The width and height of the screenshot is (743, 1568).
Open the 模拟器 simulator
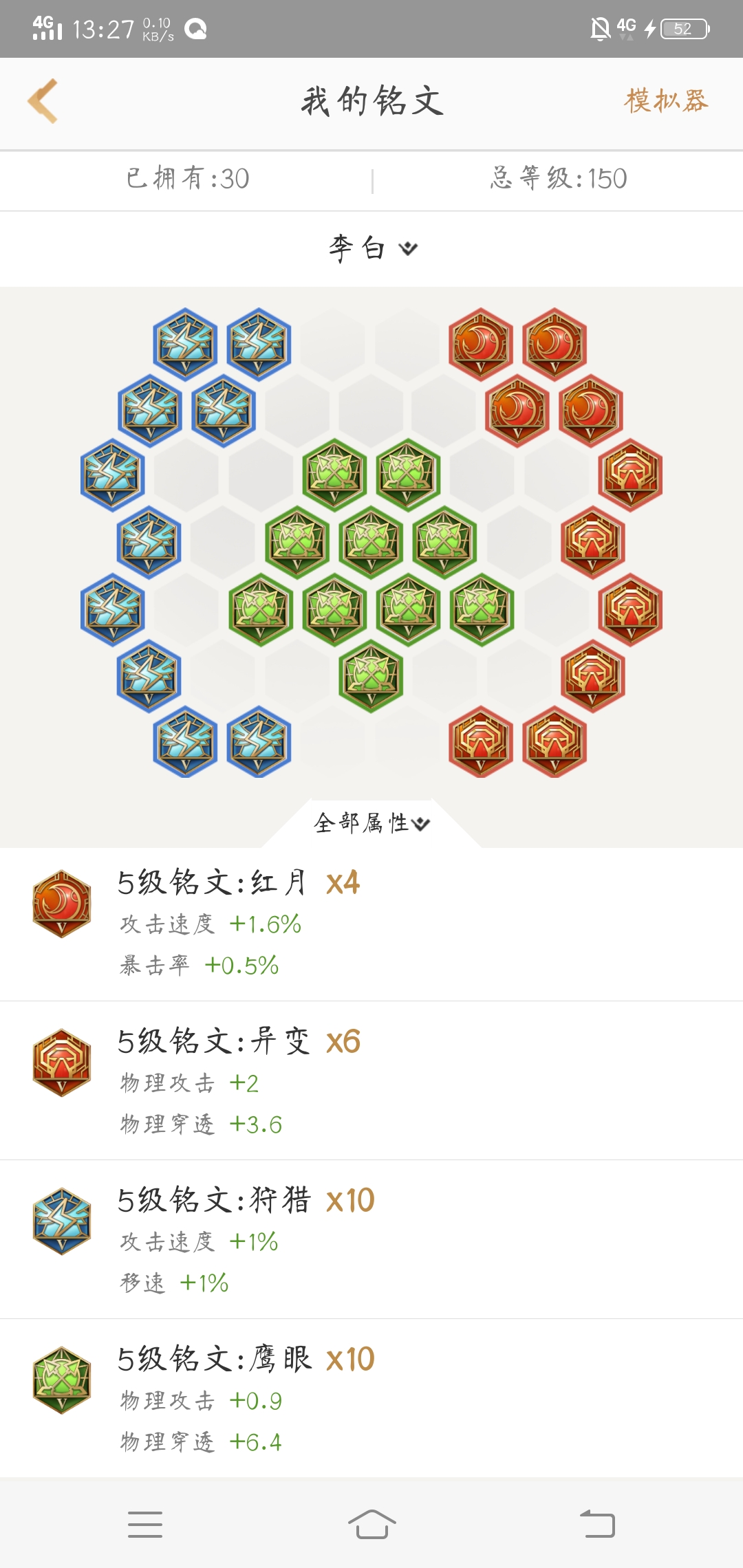click(666, 101)
